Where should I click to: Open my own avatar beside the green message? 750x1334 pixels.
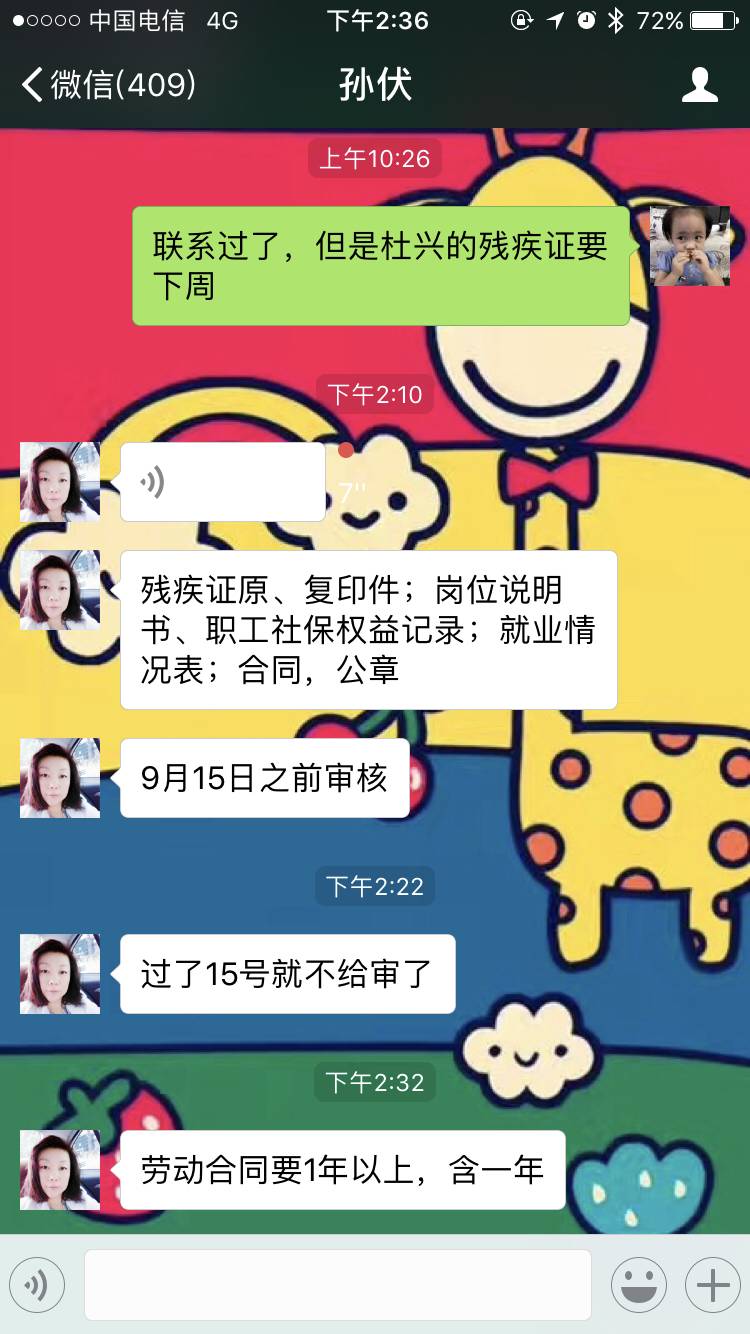coord(690,246)
